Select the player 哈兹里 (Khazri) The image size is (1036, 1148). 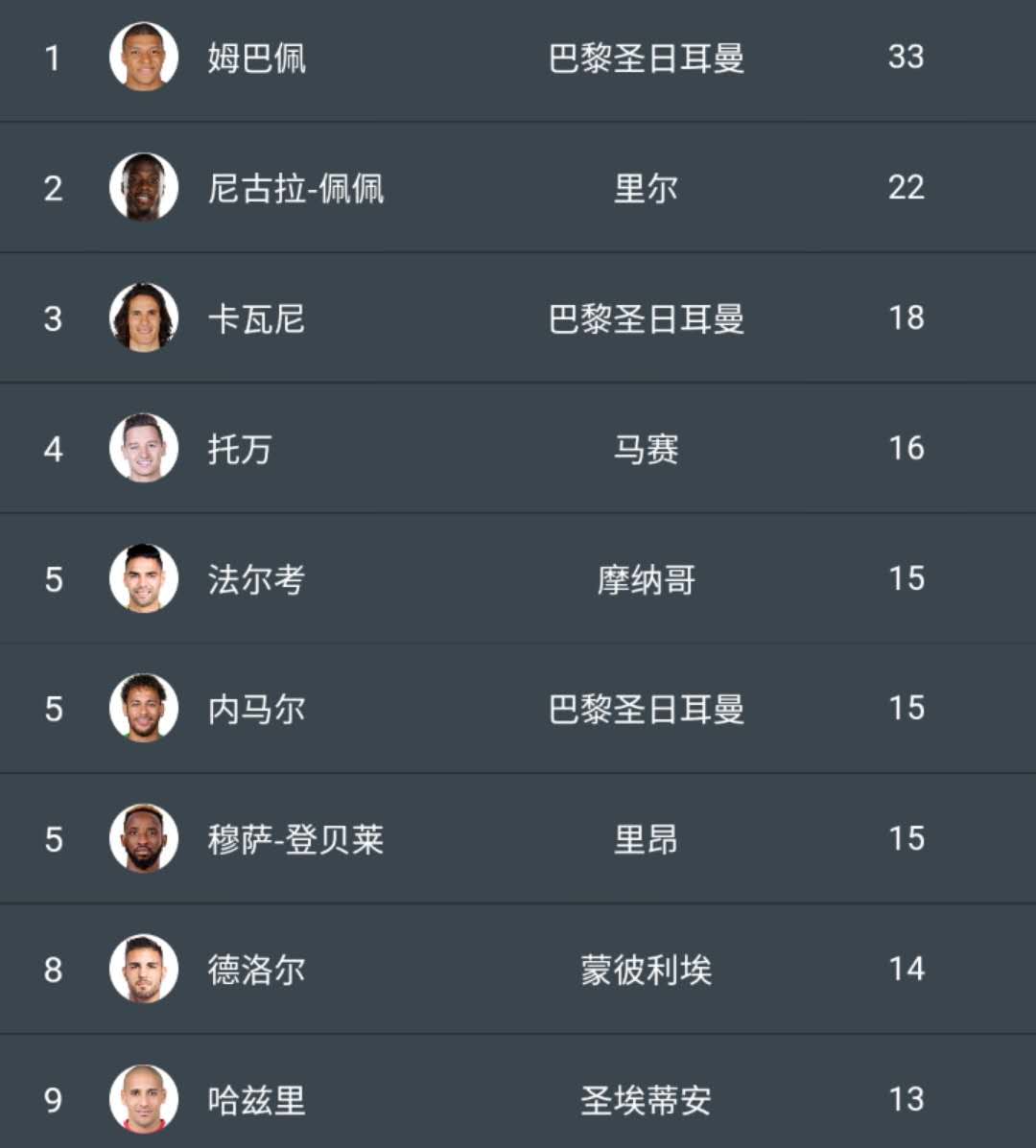pyautogui.click(x=254, y=1100)
